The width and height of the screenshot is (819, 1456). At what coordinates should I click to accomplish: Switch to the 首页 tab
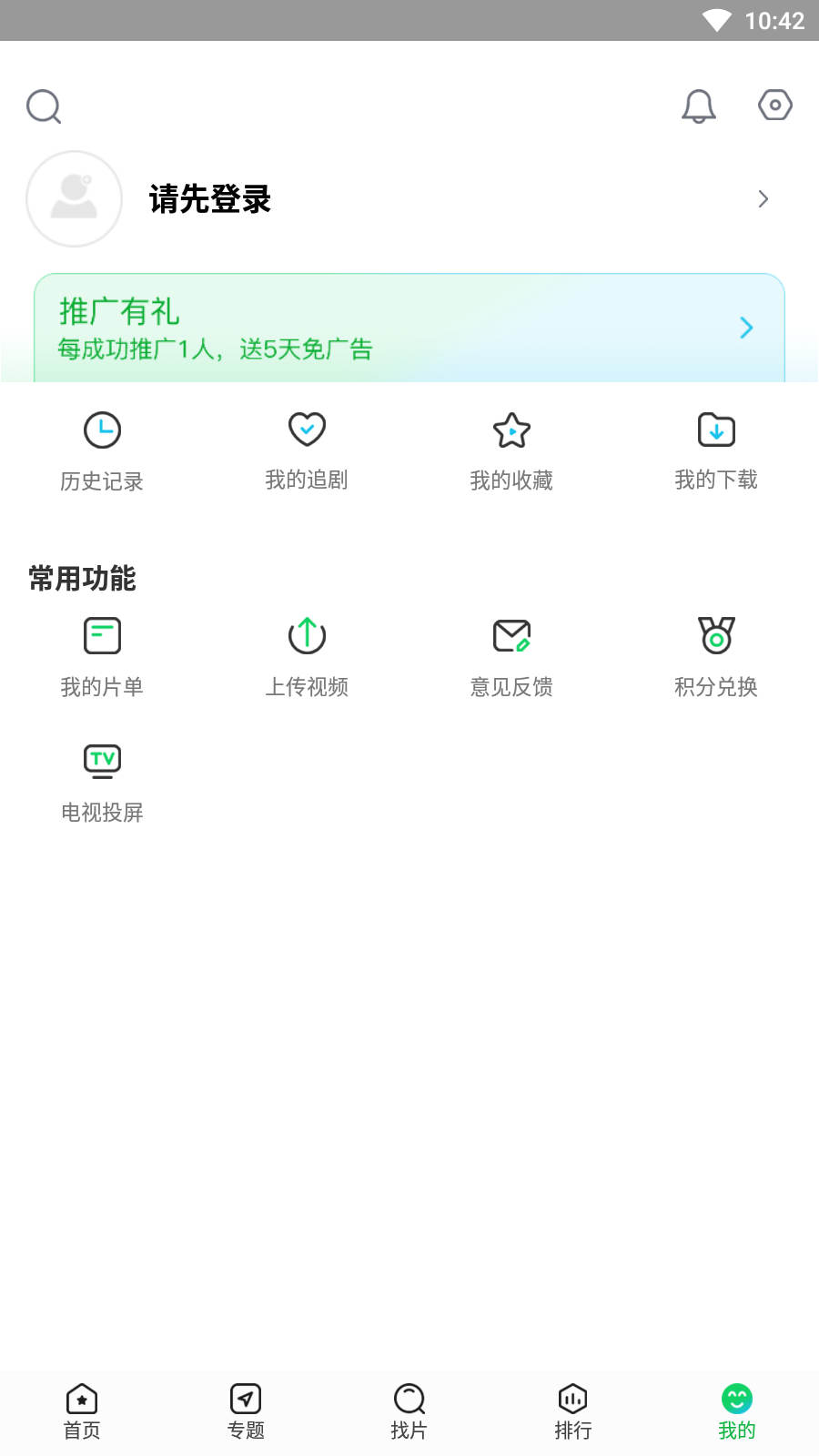coord(82,1409)
